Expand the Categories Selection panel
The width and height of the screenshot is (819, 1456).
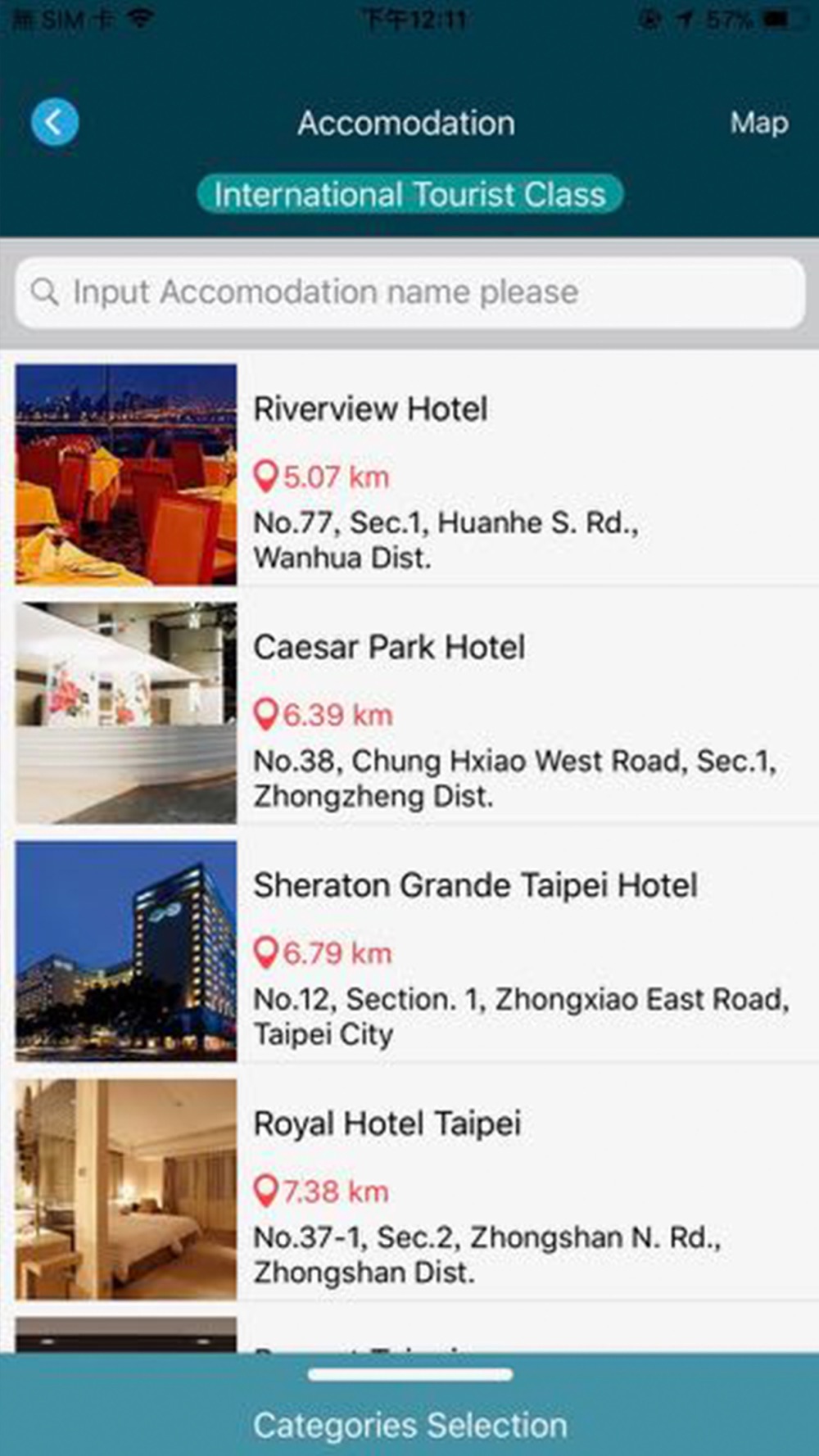409,1404
